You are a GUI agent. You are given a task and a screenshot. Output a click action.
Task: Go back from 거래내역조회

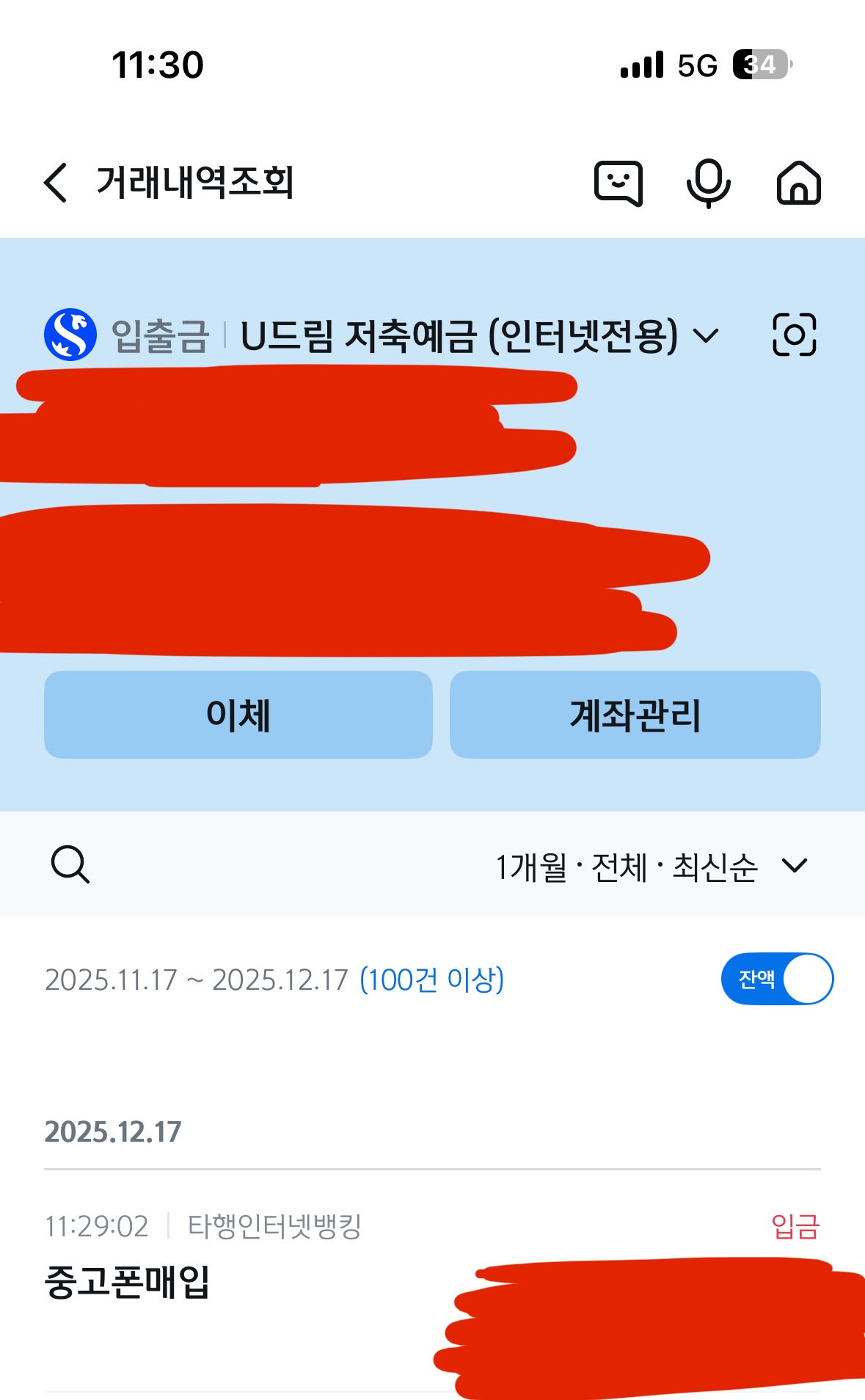click(56, 183)
